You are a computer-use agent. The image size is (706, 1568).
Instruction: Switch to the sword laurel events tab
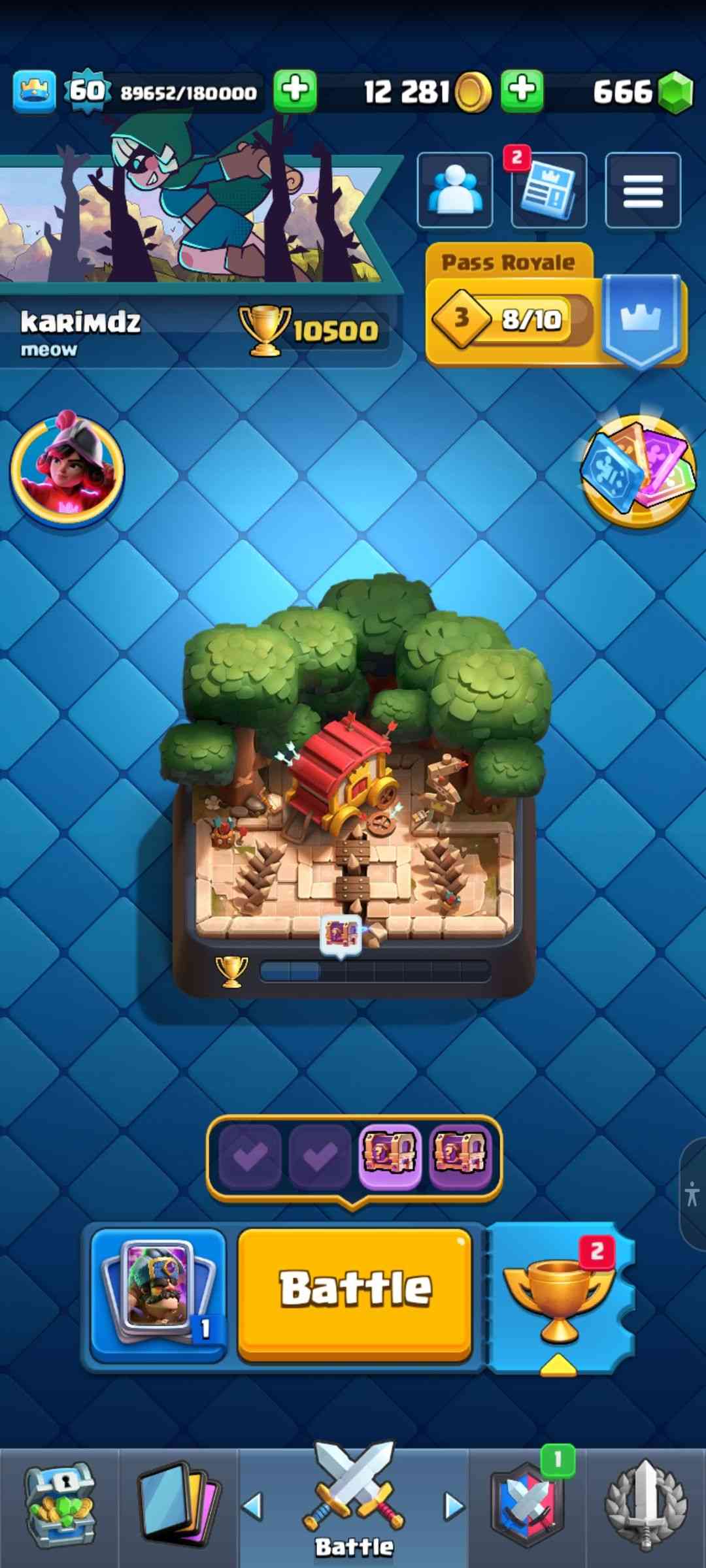(645, 1506)
